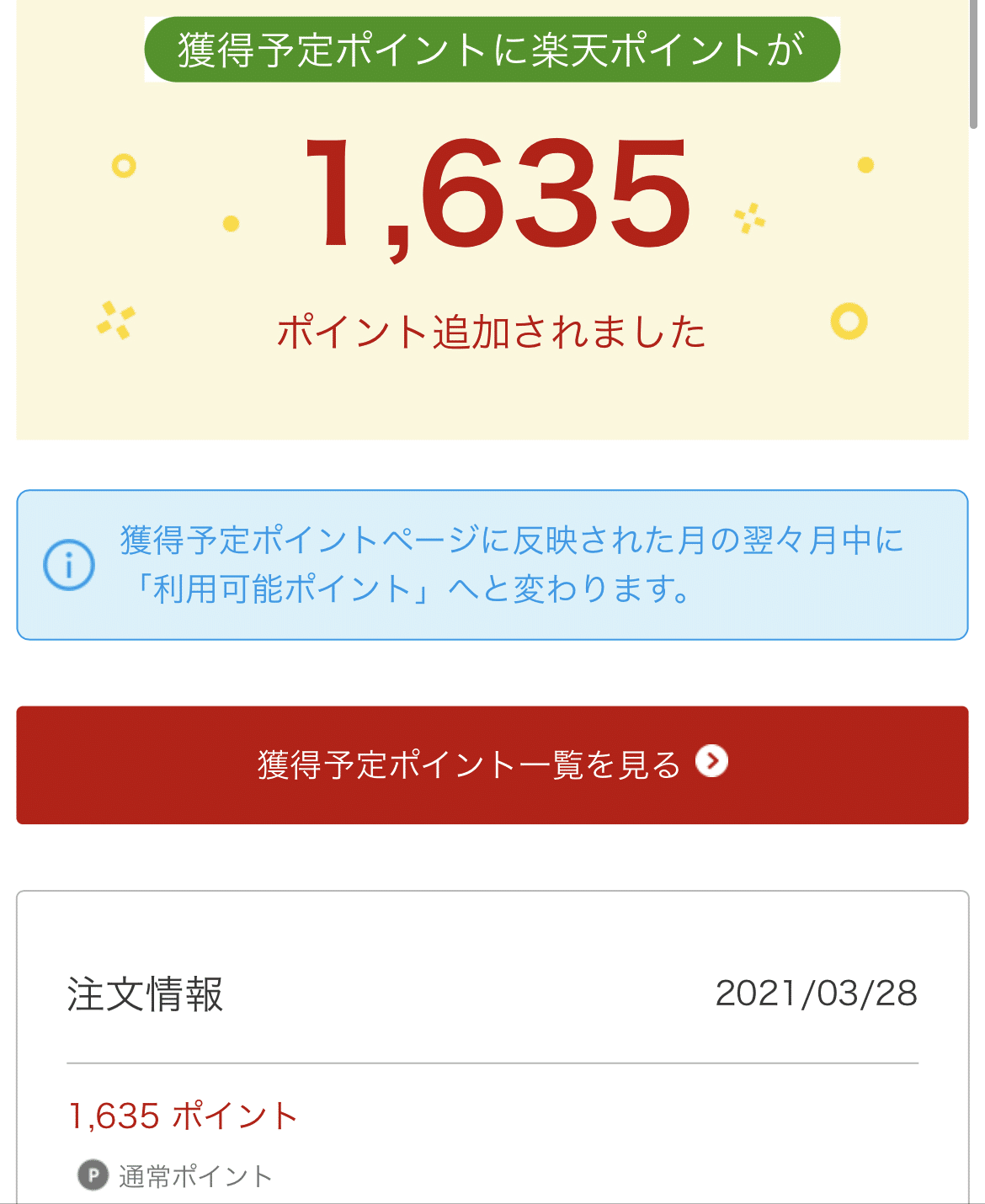Click the date 2021/03/28 label
This screenshot has height=1204, width=985.
816,994
